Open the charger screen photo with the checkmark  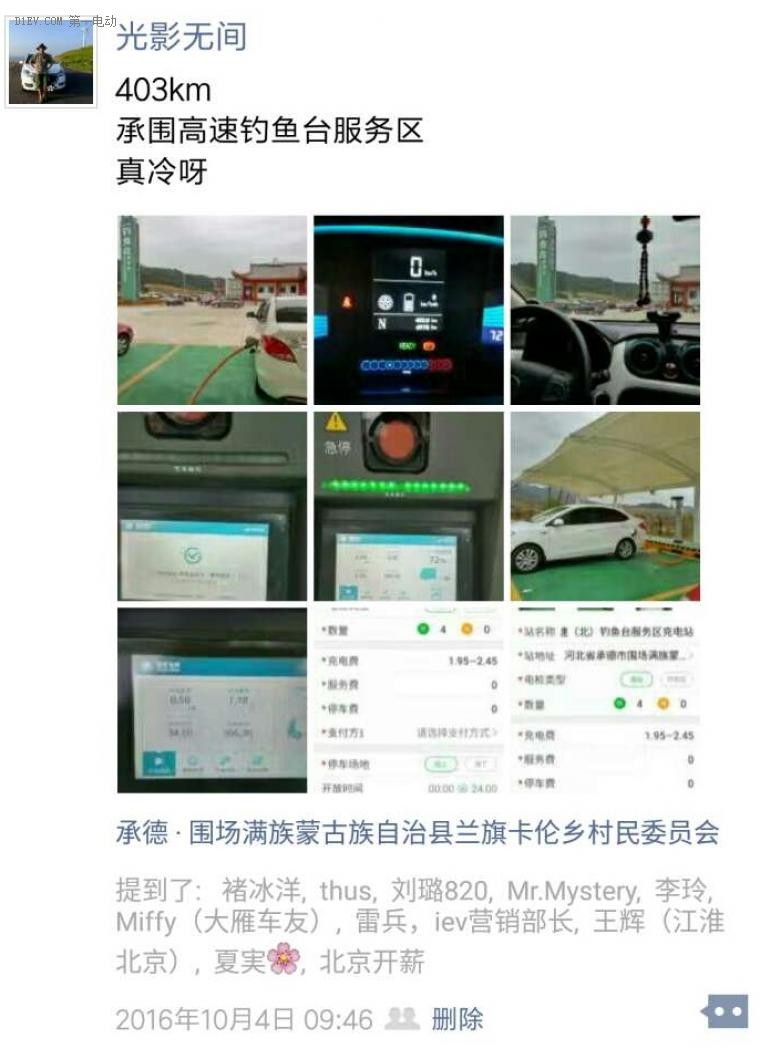click(x=212, y=506)
